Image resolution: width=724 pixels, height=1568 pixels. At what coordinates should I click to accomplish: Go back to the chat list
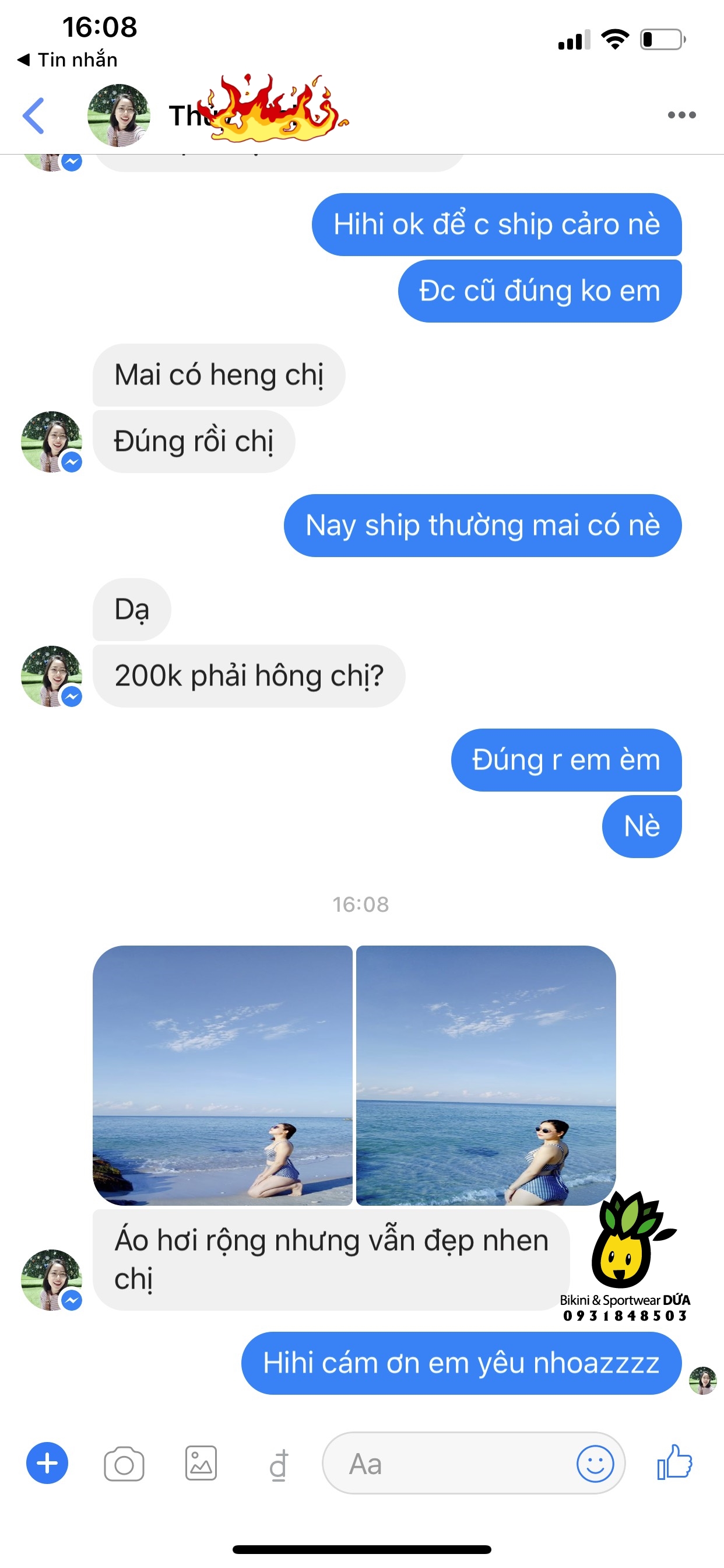point(33,115)
